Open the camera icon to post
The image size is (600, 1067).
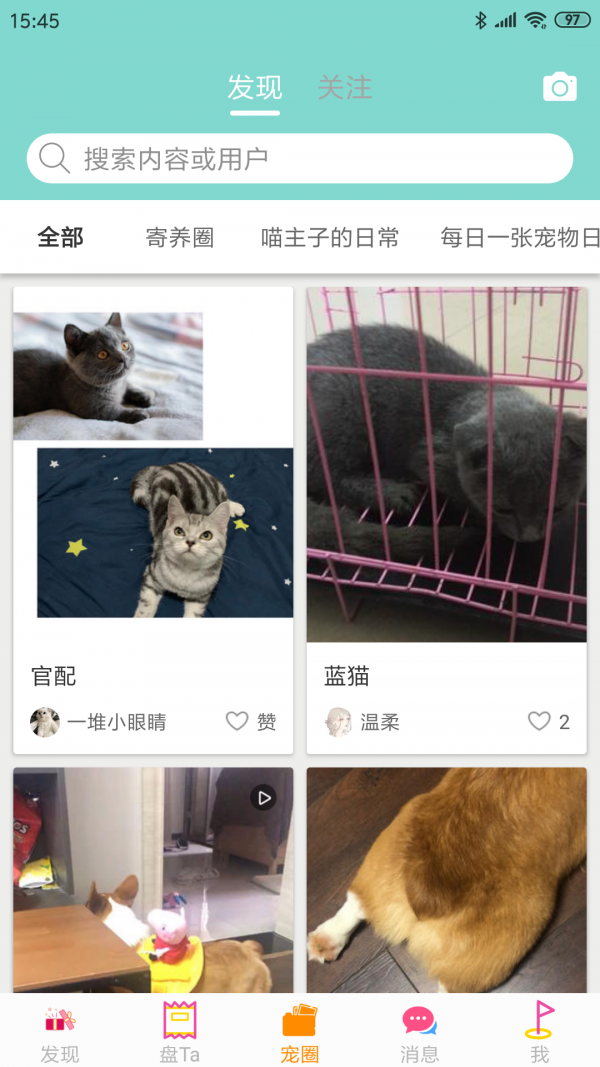(x=560, y=87)
